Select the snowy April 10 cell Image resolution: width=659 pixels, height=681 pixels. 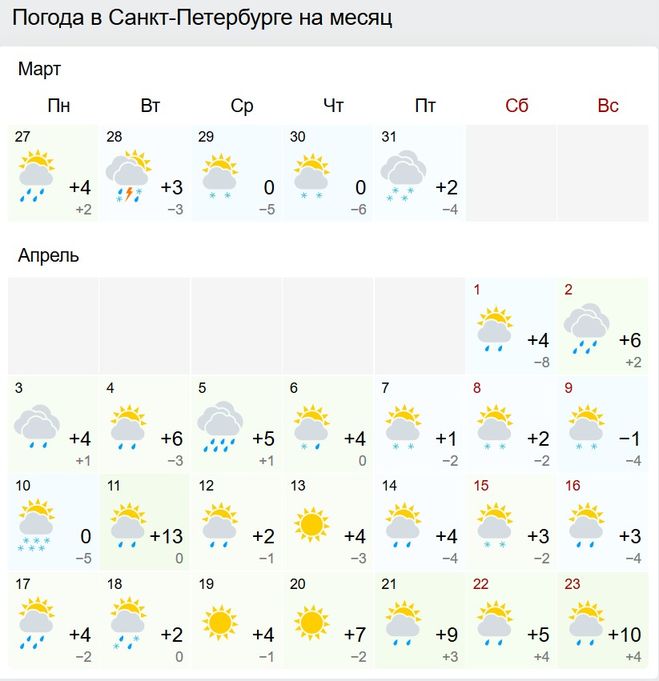click(52, 520)
